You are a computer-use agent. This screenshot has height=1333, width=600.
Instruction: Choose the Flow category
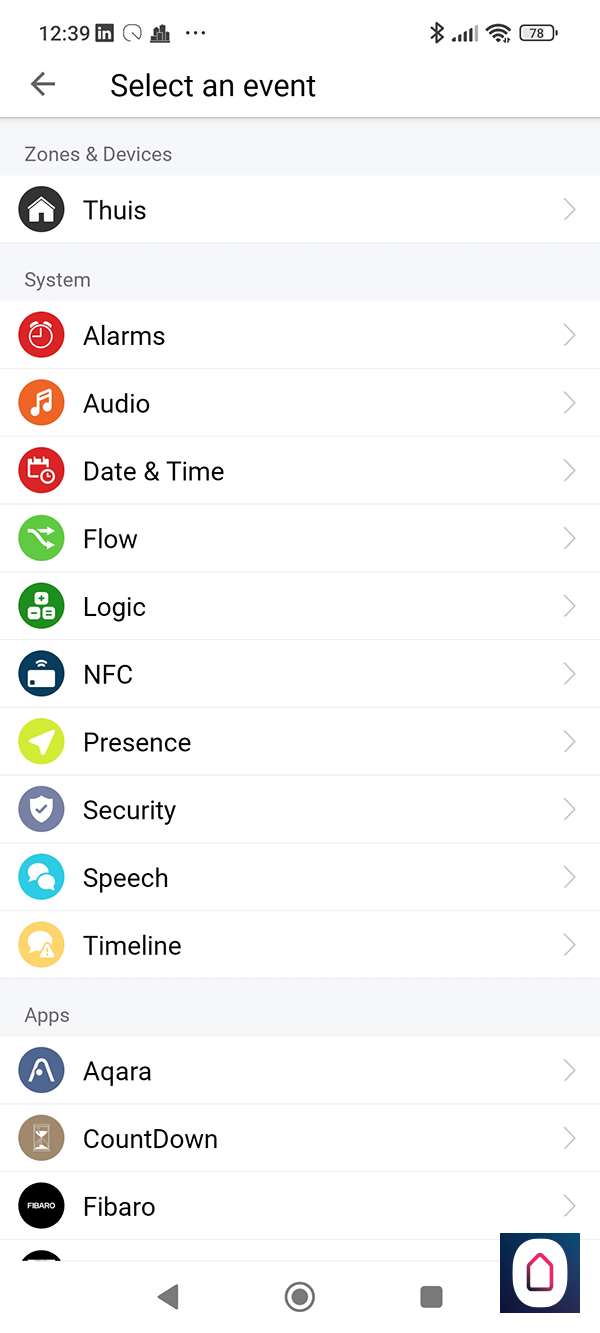[300, 539]
